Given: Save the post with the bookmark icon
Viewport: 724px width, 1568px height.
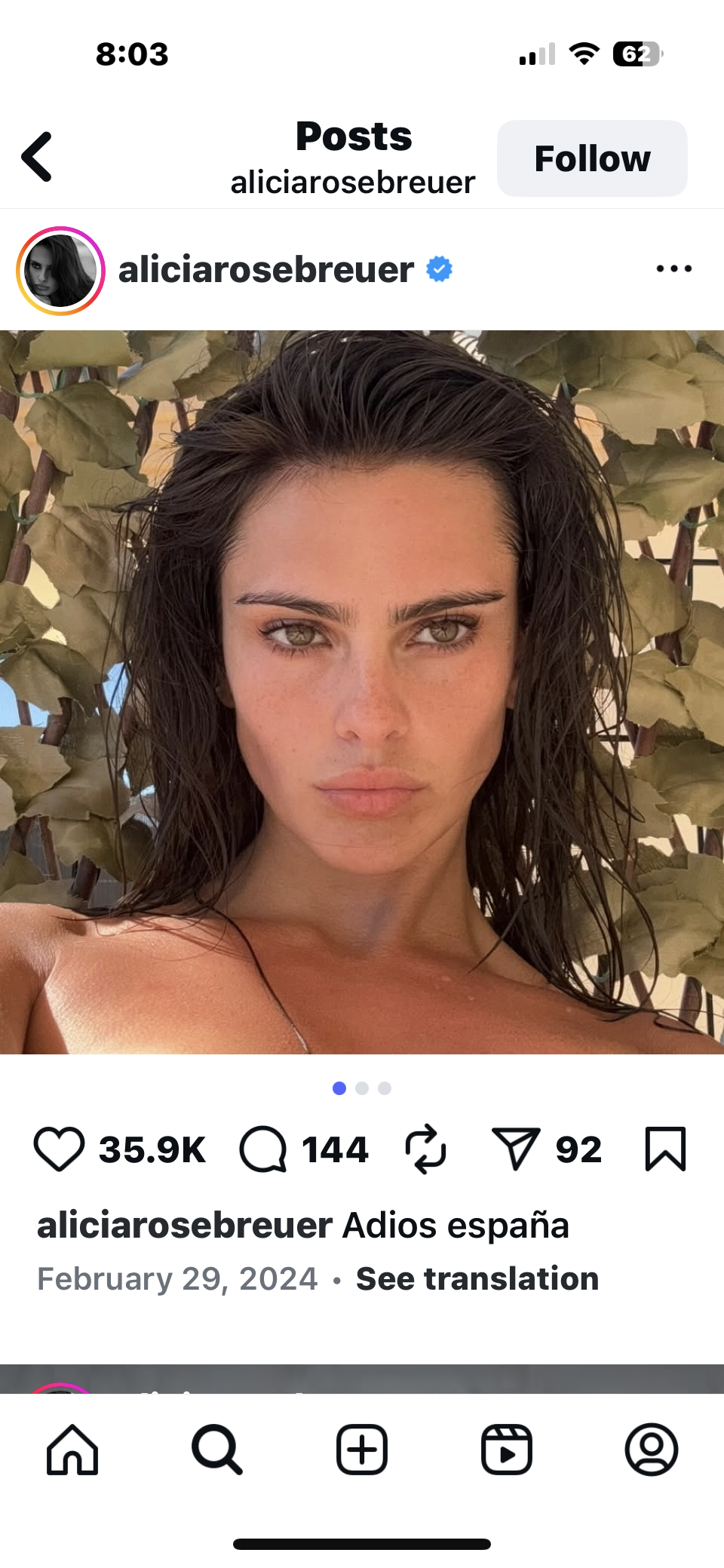Looking at the screenshot, I should [665, 1149].
